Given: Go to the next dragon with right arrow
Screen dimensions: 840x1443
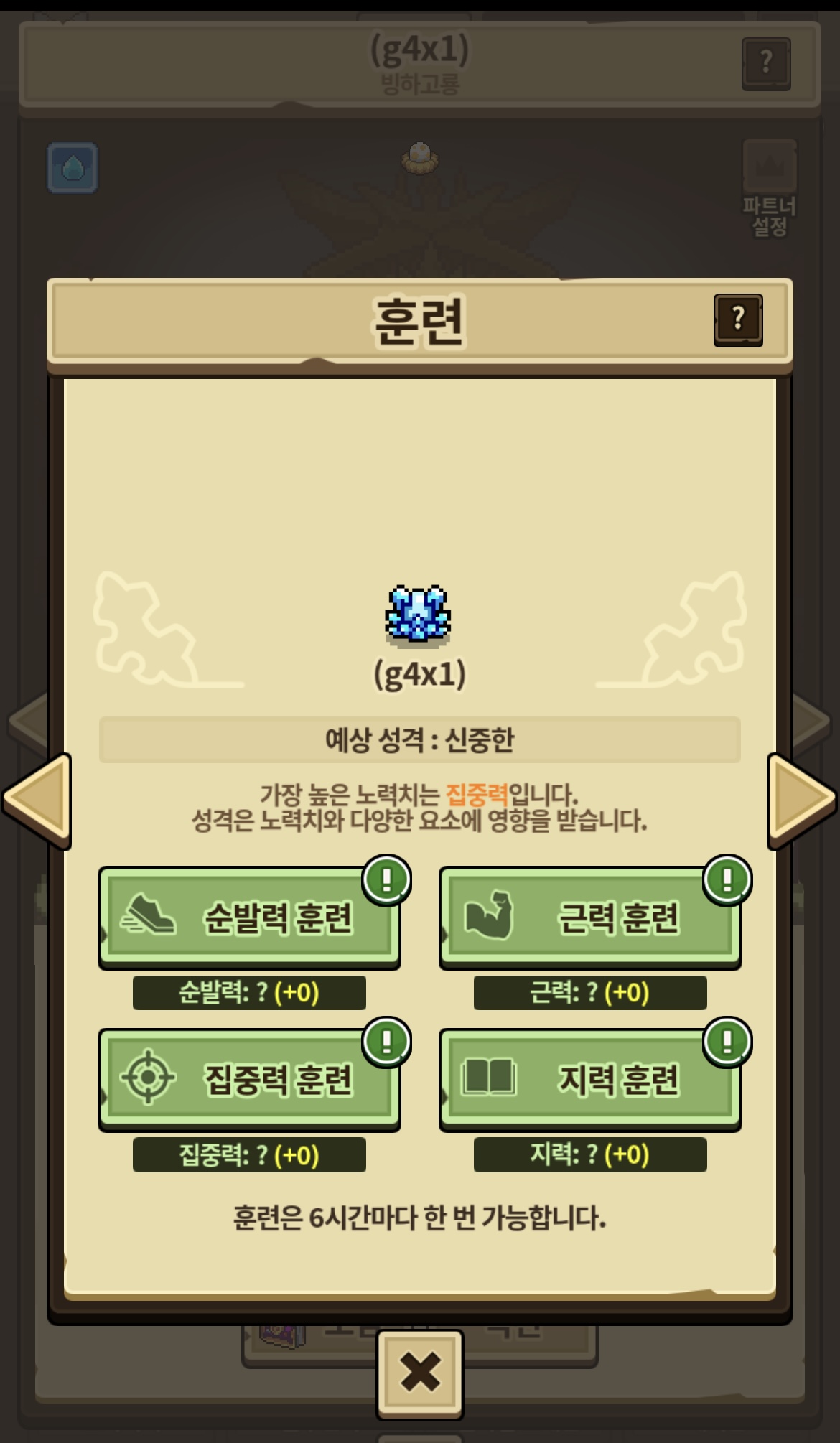Looking at the screenshot, I should click(801, 800).
